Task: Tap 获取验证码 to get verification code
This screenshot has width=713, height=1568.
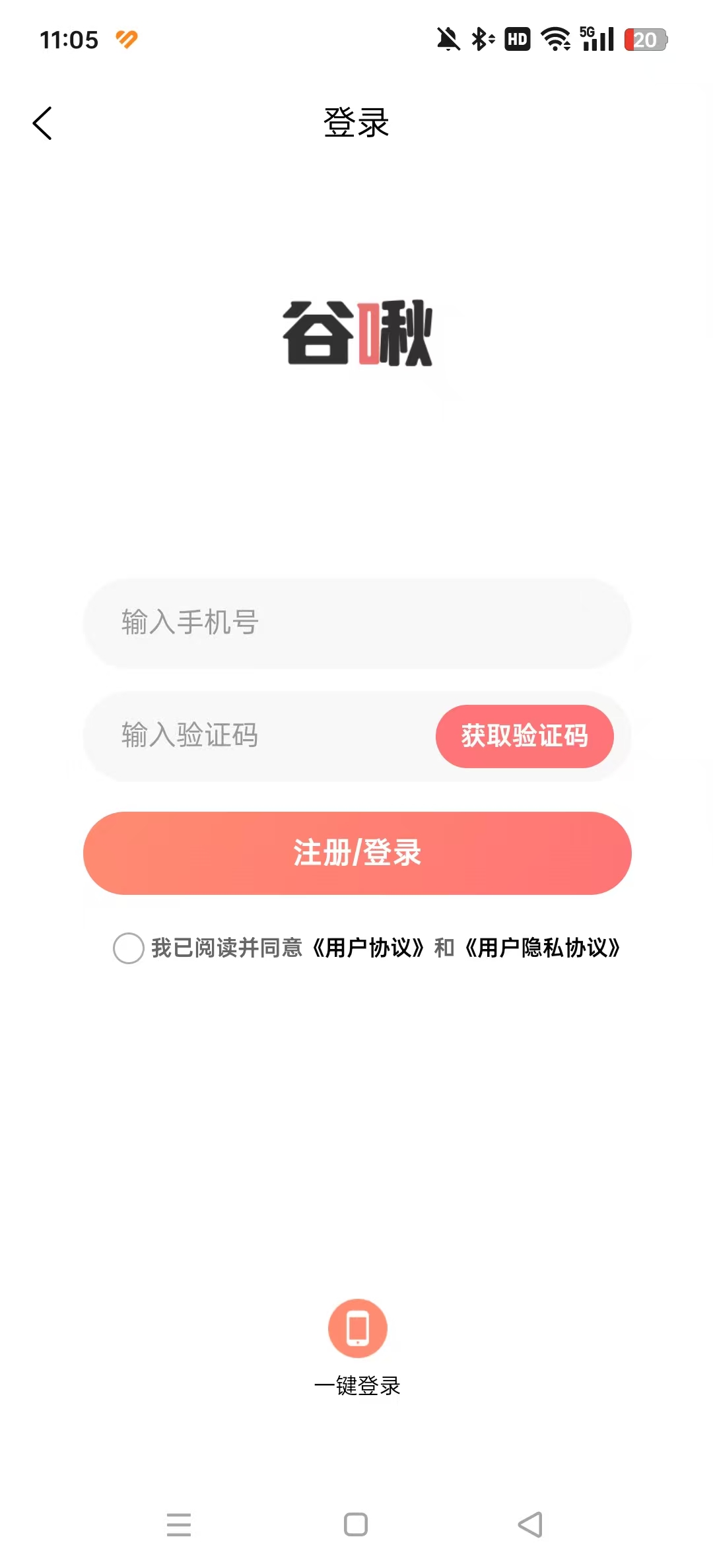Action: coord(524,736)
